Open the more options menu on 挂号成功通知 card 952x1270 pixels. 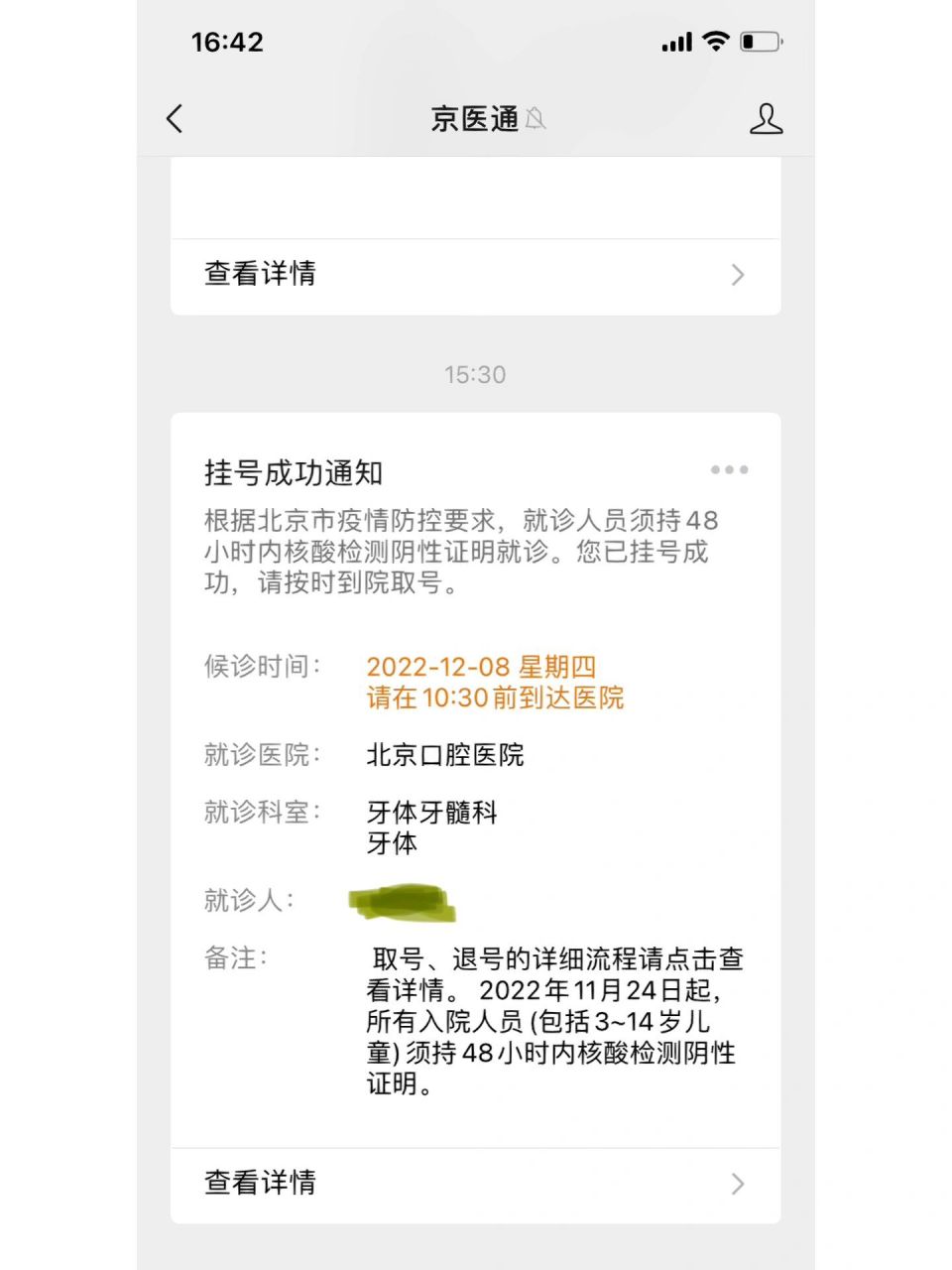coord(729,470)
